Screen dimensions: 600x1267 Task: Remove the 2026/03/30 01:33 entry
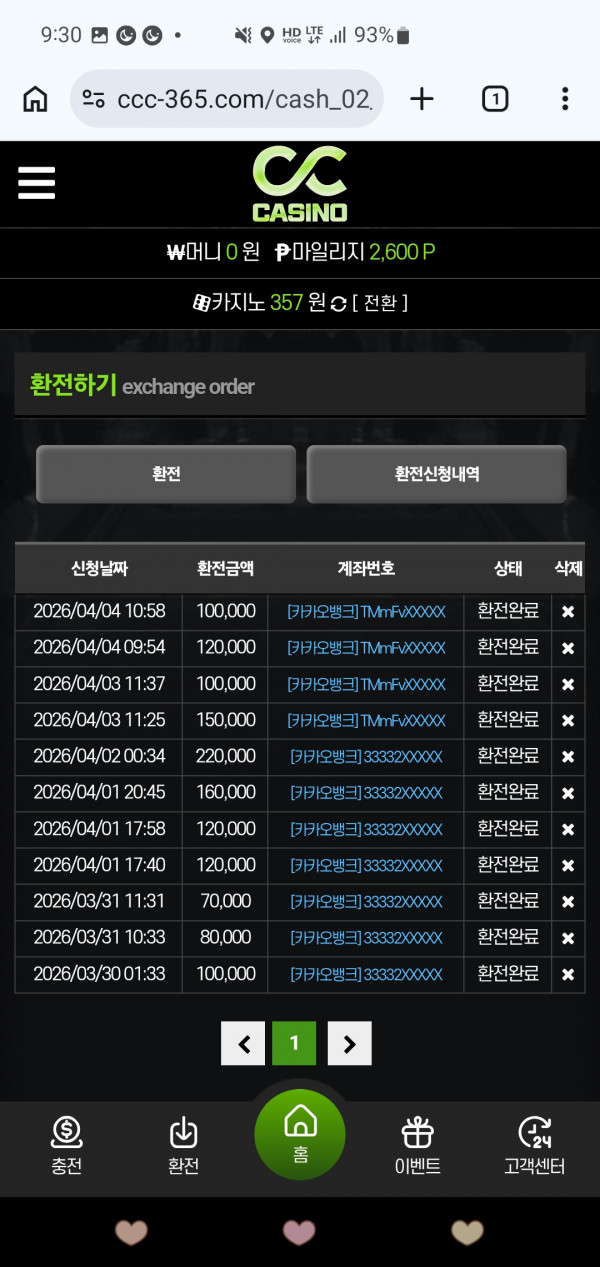567,975
